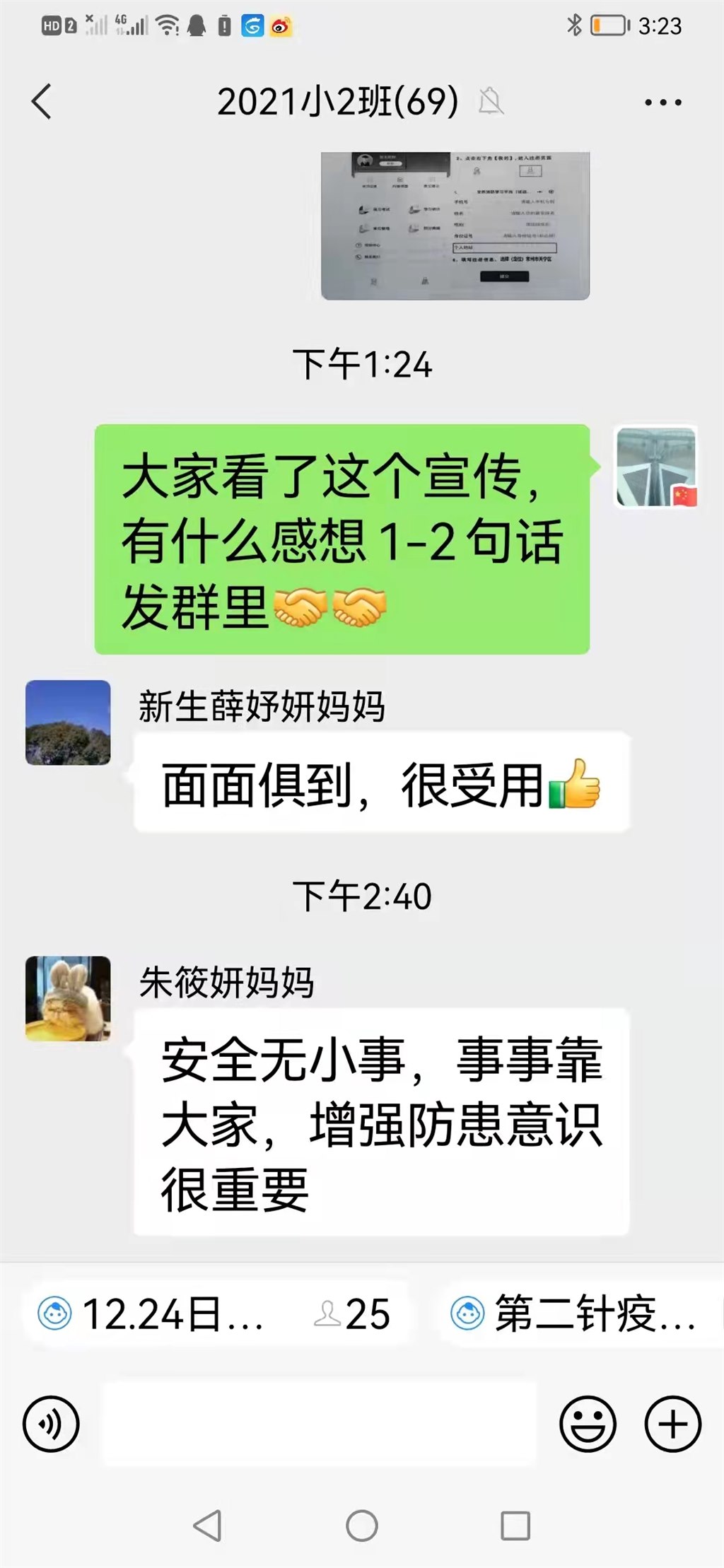The width and height of the screenshot is (724, 1568).
Task: Open the shared instruction image
Action: [455, 226]
